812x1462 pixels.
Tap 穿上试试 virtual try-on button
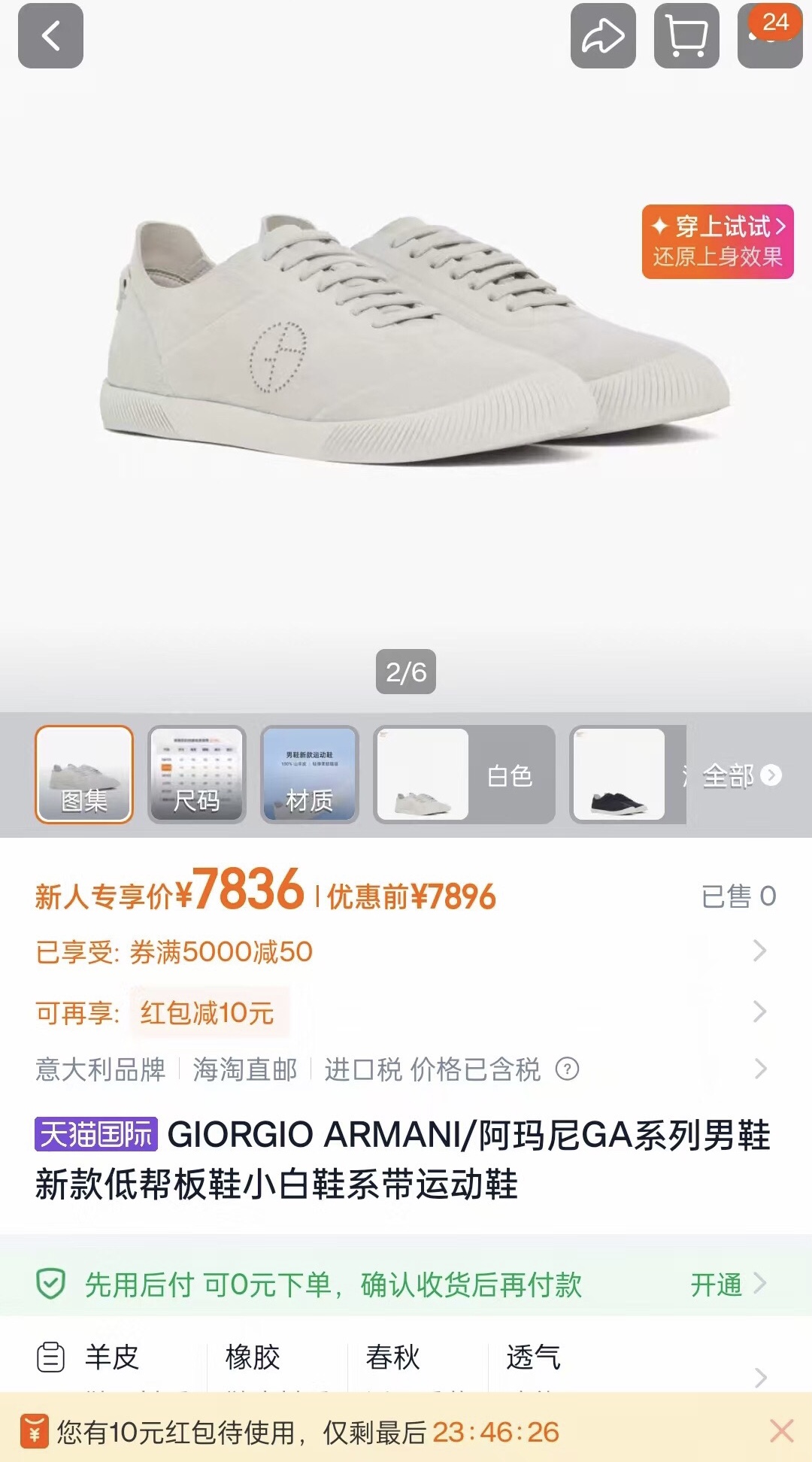coord(717,241)
